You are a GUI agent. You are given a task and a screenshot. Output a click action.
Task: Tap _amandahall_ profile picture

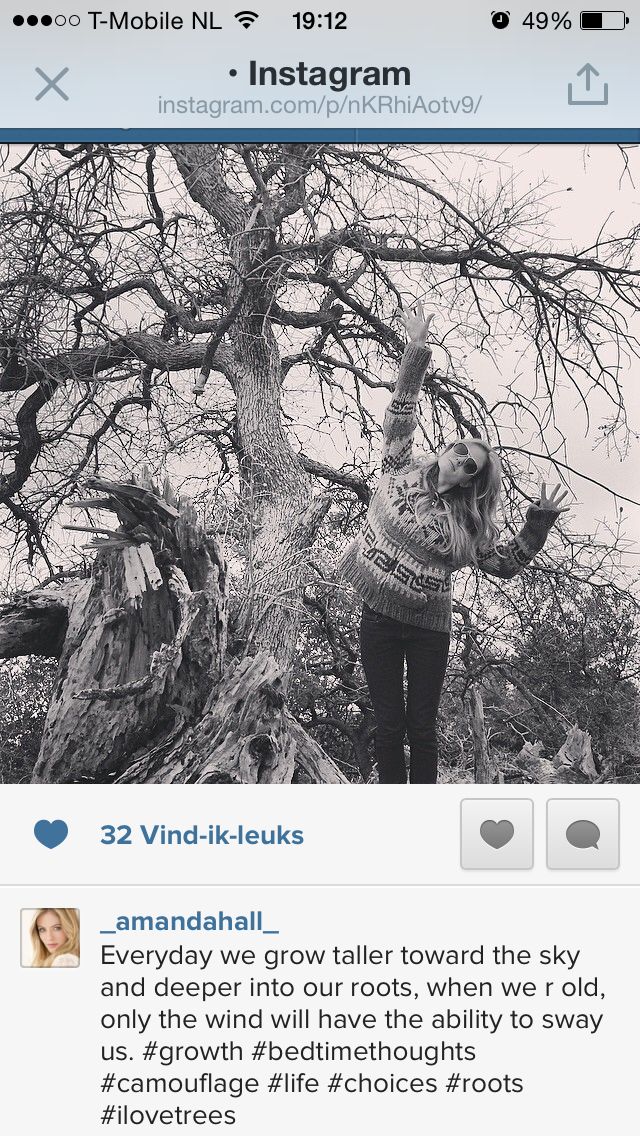(x=50, y=937)
